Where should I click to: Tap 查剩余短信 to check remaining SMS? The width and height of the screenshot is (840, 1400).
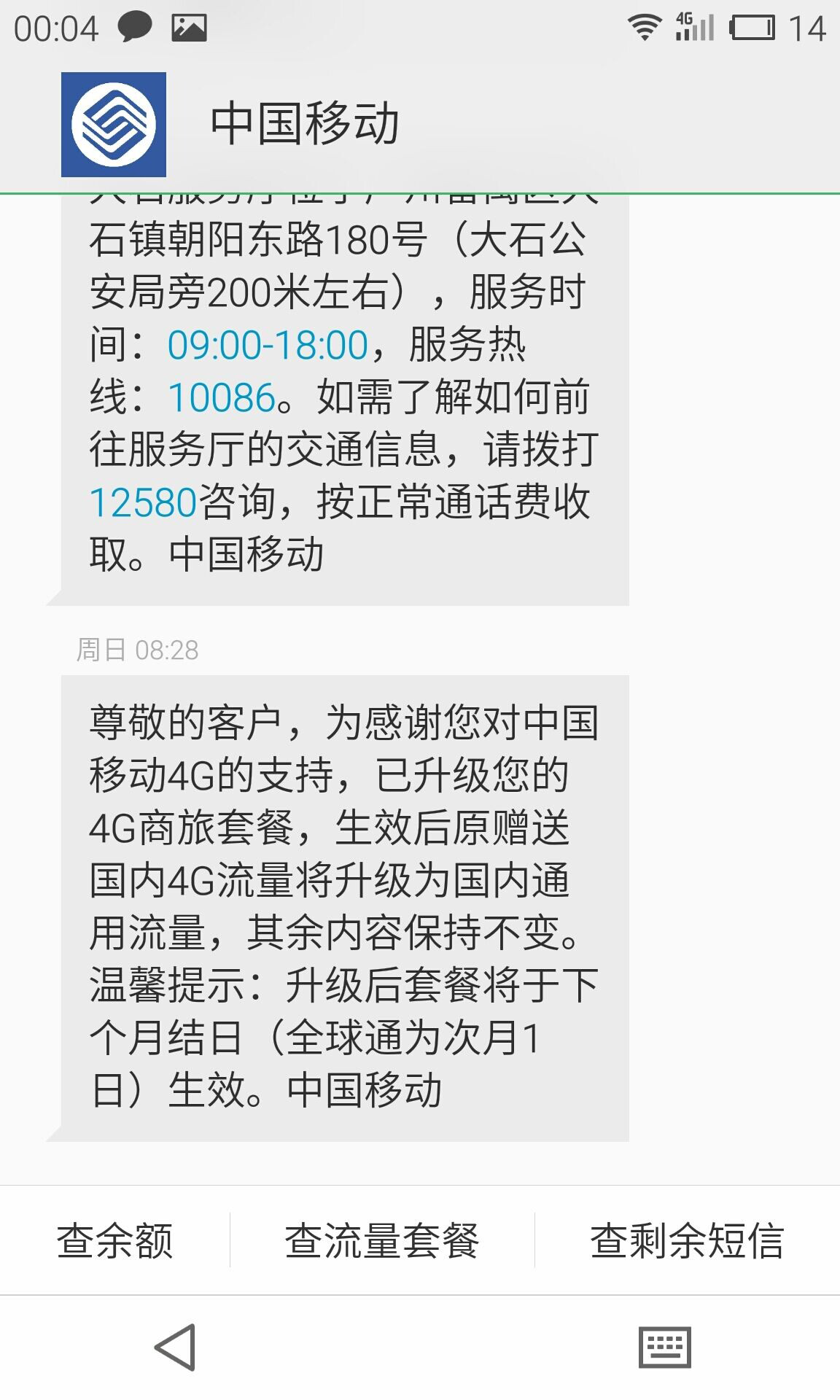[x=687, y=1241]
